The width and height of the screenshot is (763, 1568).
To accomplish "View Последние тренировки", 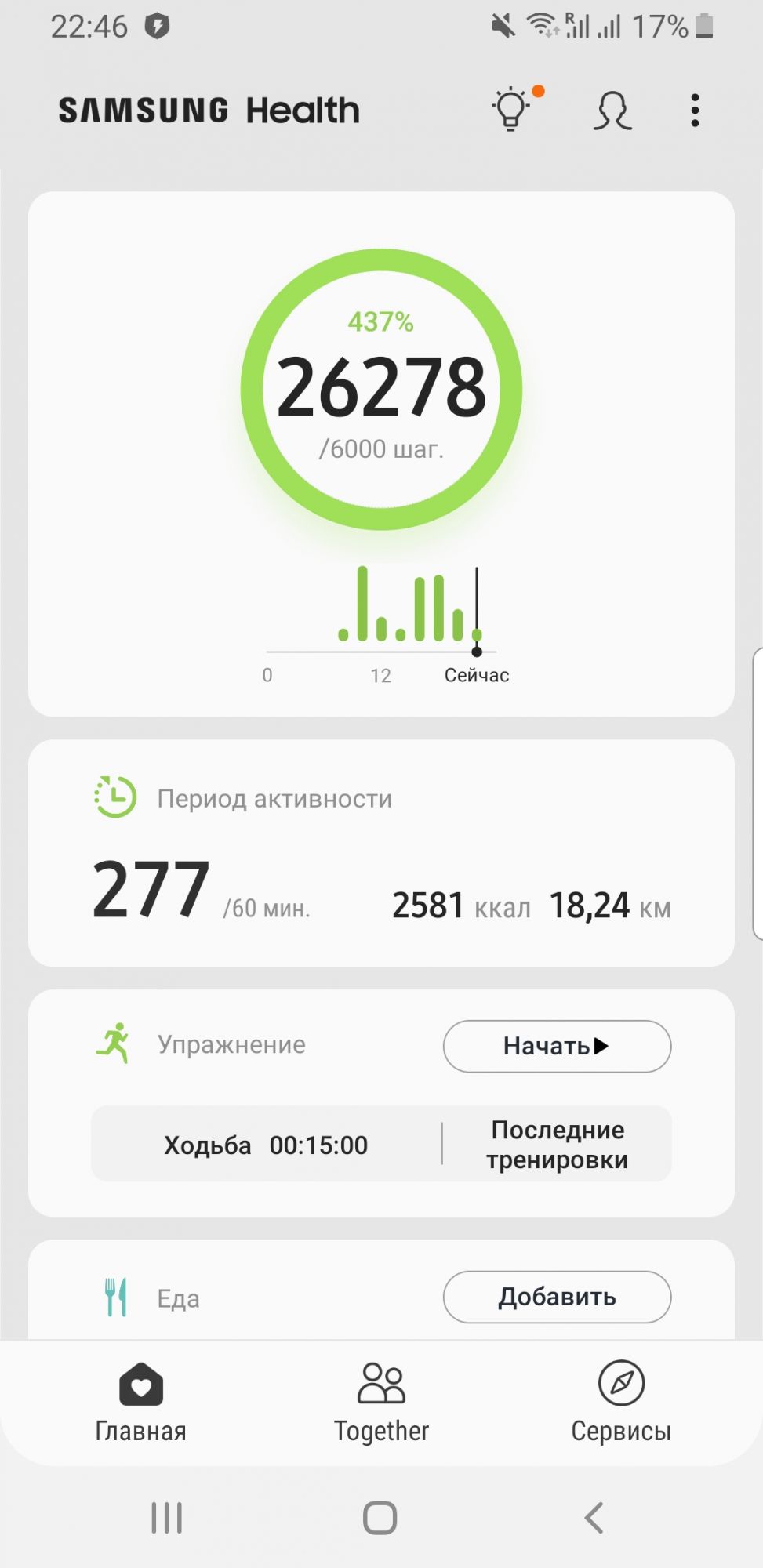I will coord(557,1145).
